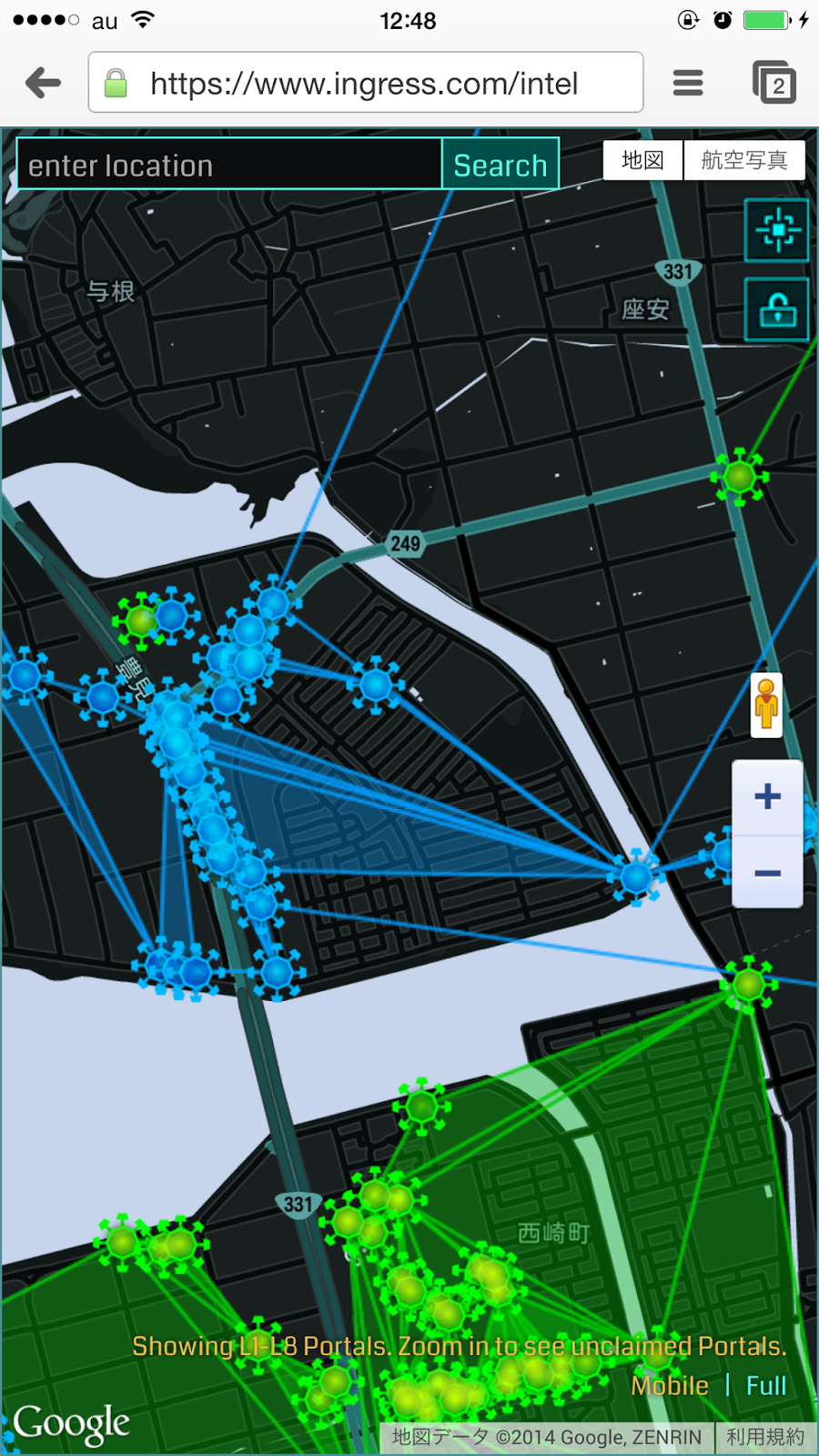
Task: Zoom out with the minus button
Action: click(x=767, y=873)
